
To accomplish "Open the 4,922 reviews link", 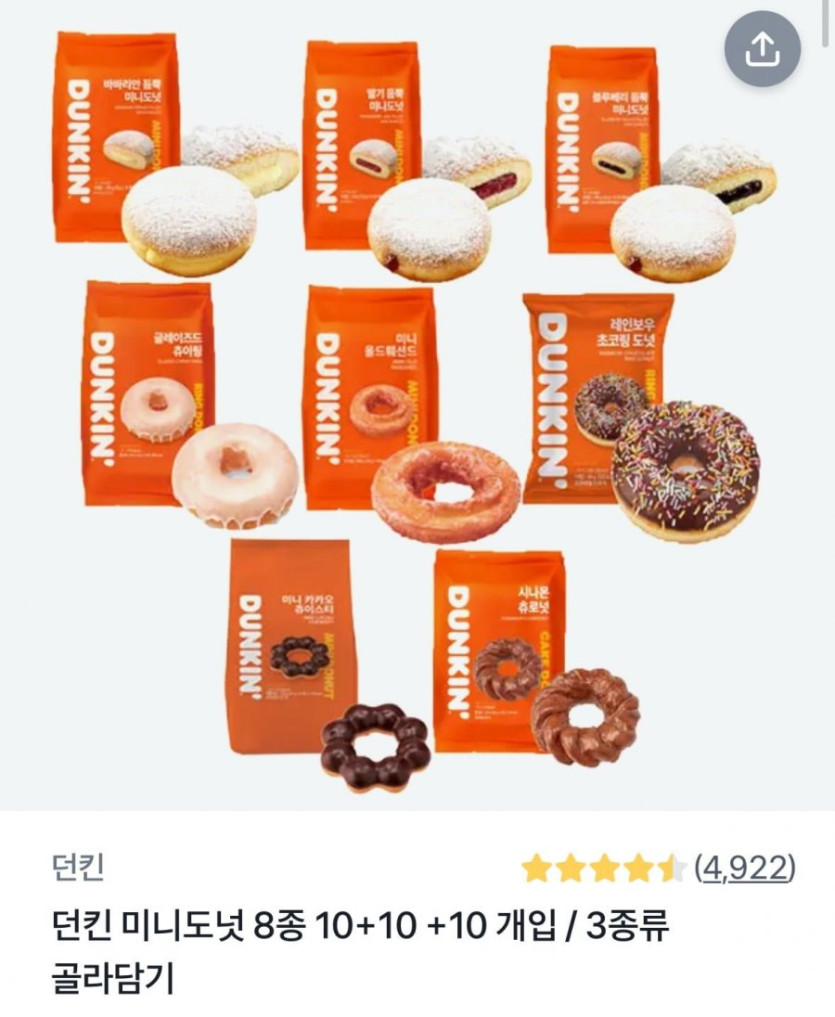I will 745,867.
